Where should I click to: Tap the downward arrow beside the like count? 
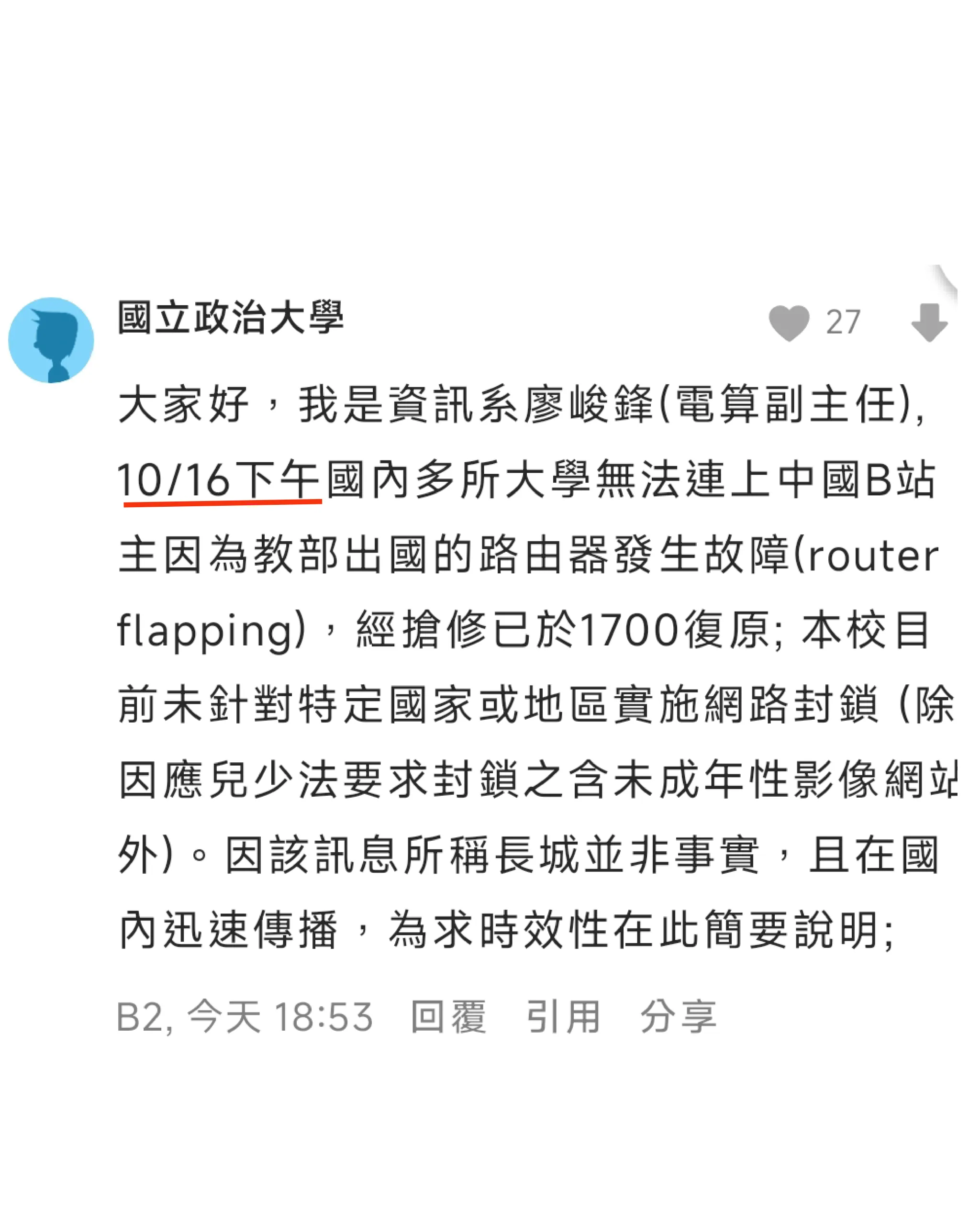pos(929,322)
